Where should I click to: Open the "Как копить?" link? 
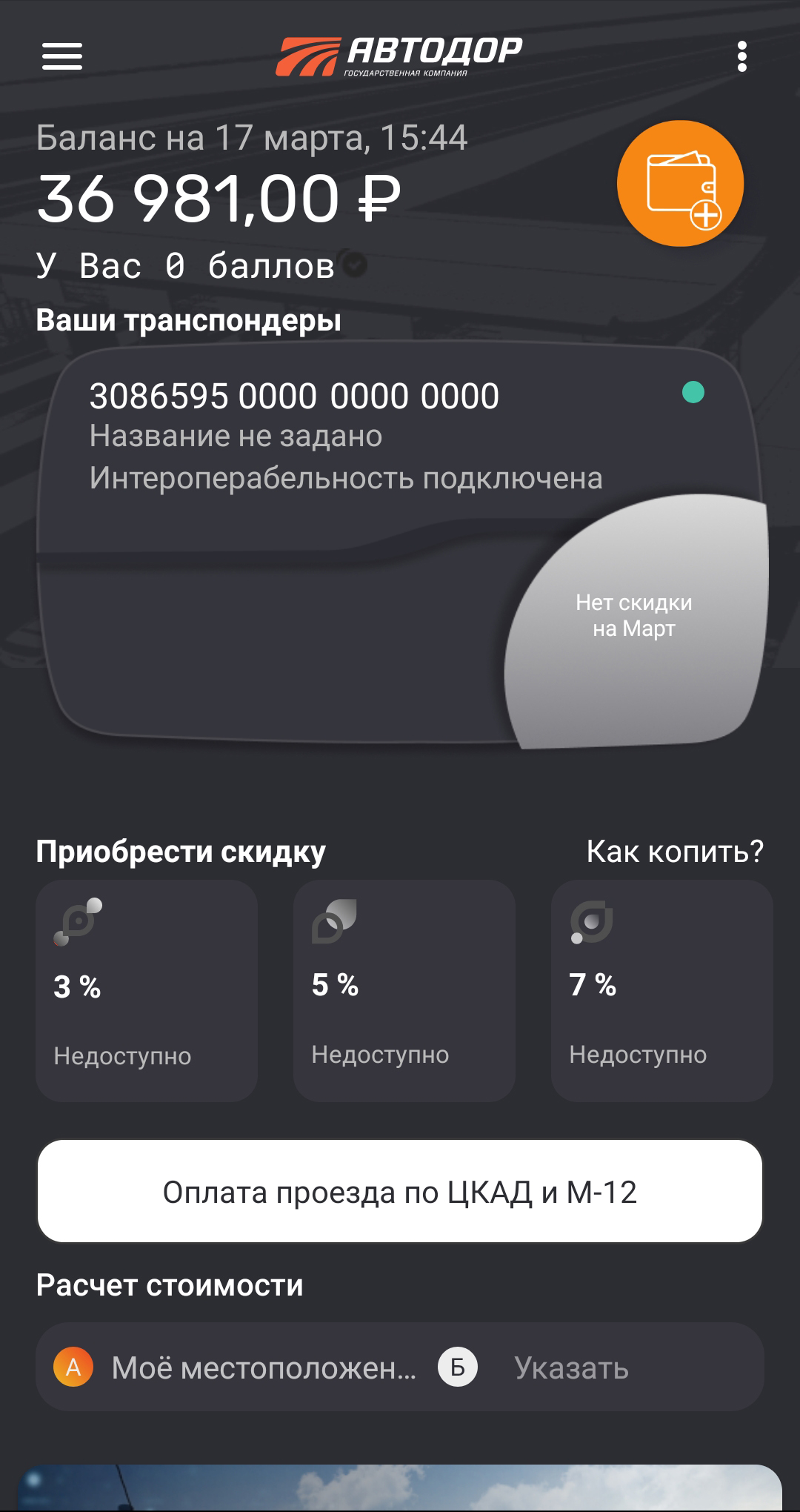click(674, 852)
